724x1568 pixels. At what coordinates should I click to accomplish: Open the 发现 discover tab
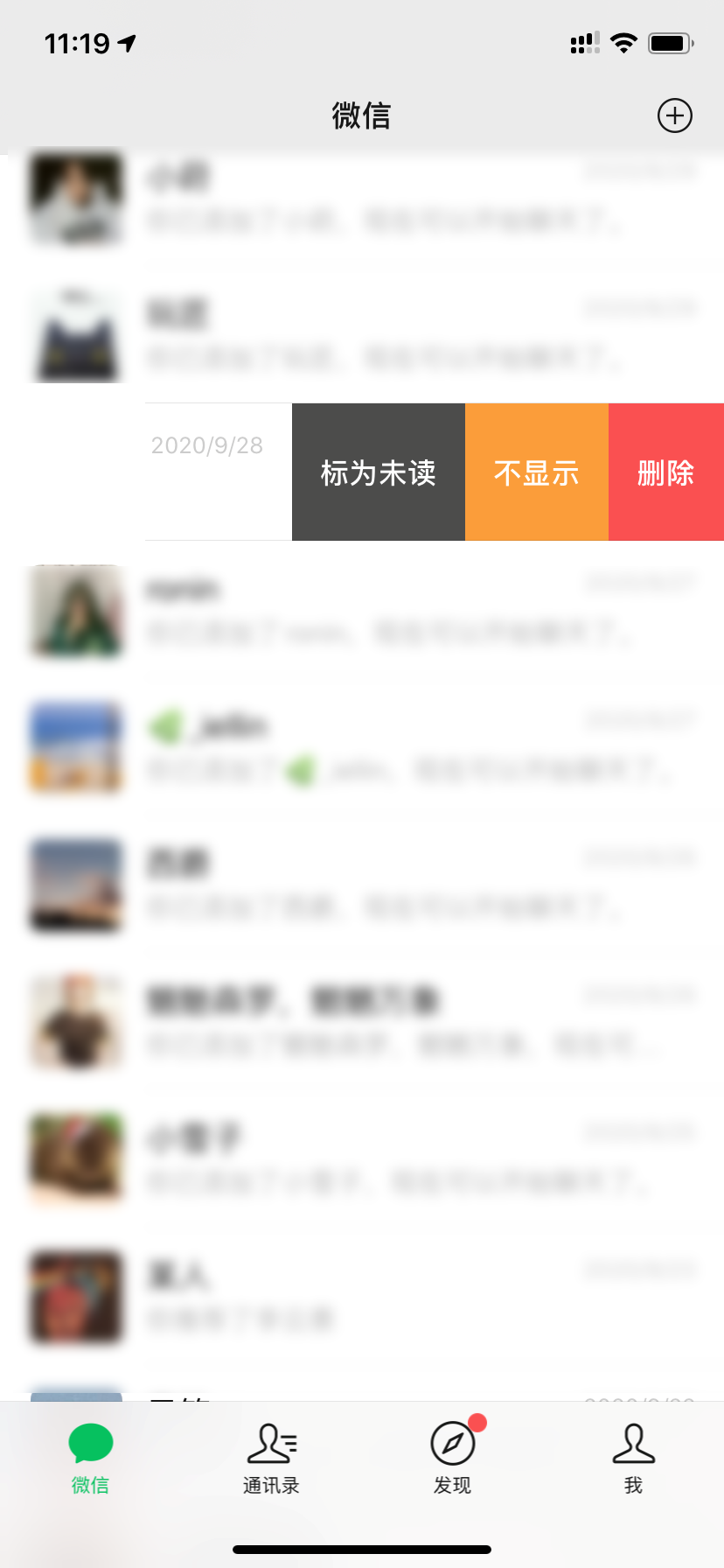(452, 1458)
